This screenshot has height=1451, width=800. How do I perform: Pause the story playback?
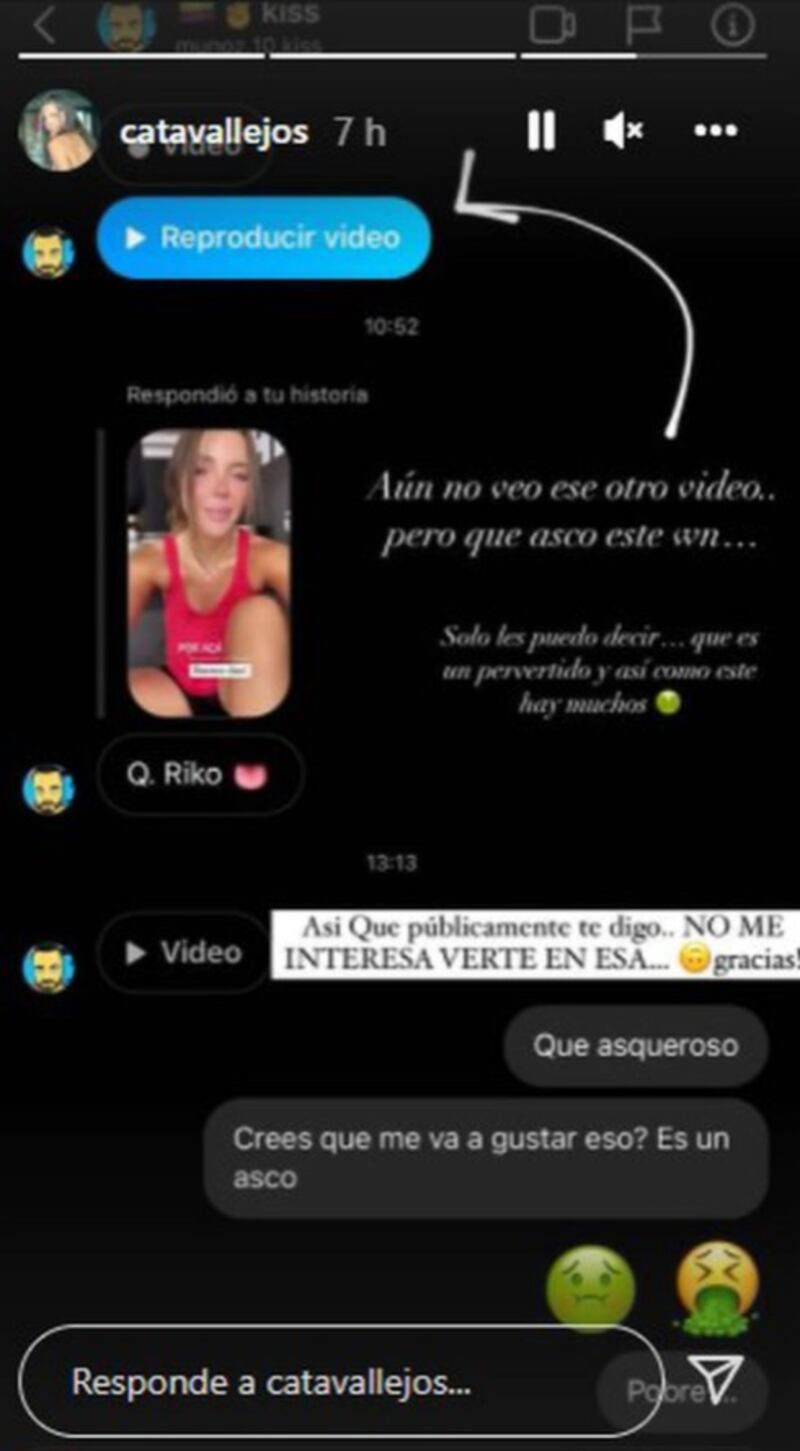[541, 130]
